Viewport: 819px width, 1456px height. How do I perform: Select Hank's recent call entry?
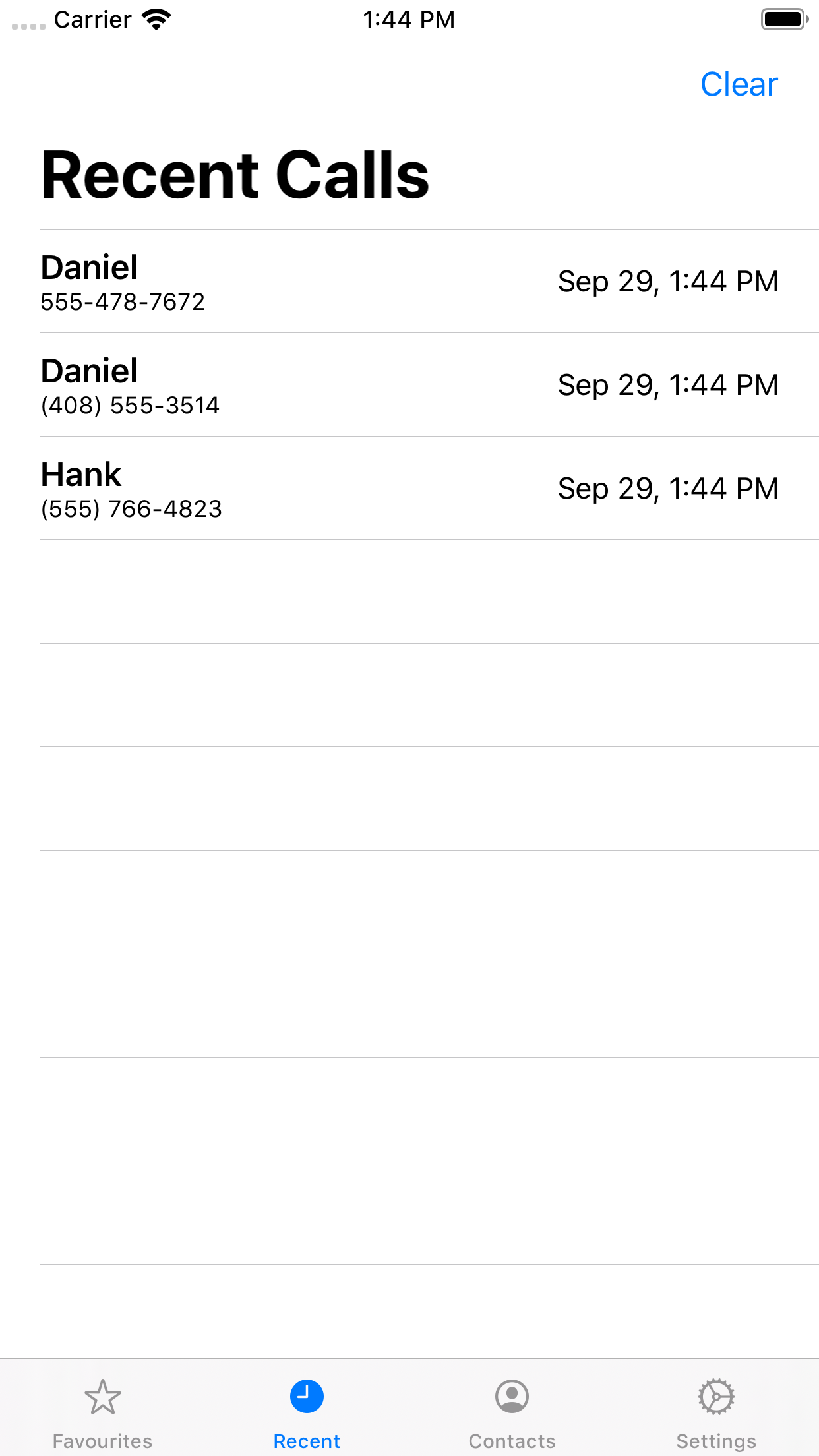point(409,489)
